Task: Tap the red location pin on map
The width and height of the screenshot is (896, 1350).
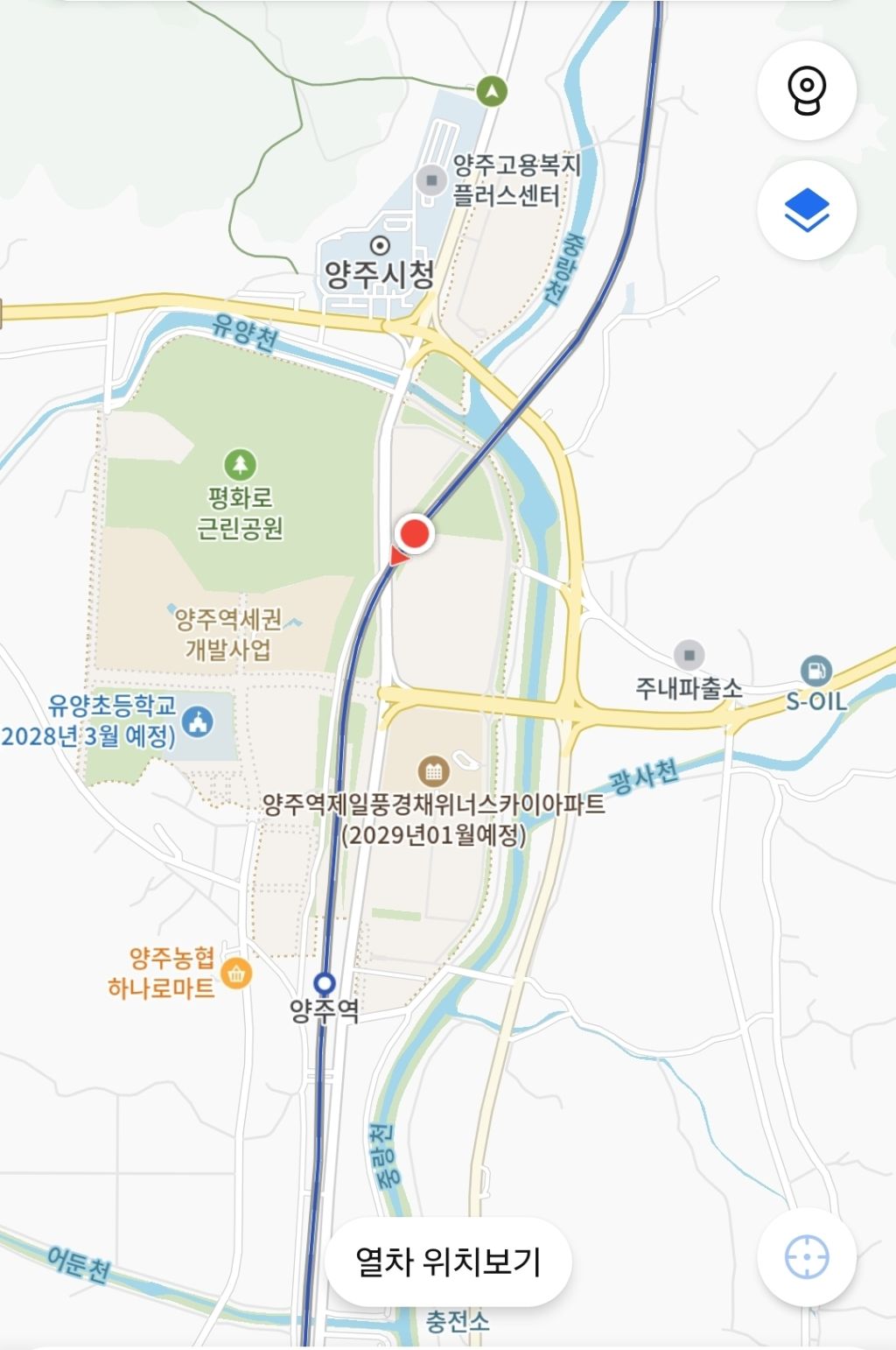Action: pyautogui.click(x=414, y=532)
